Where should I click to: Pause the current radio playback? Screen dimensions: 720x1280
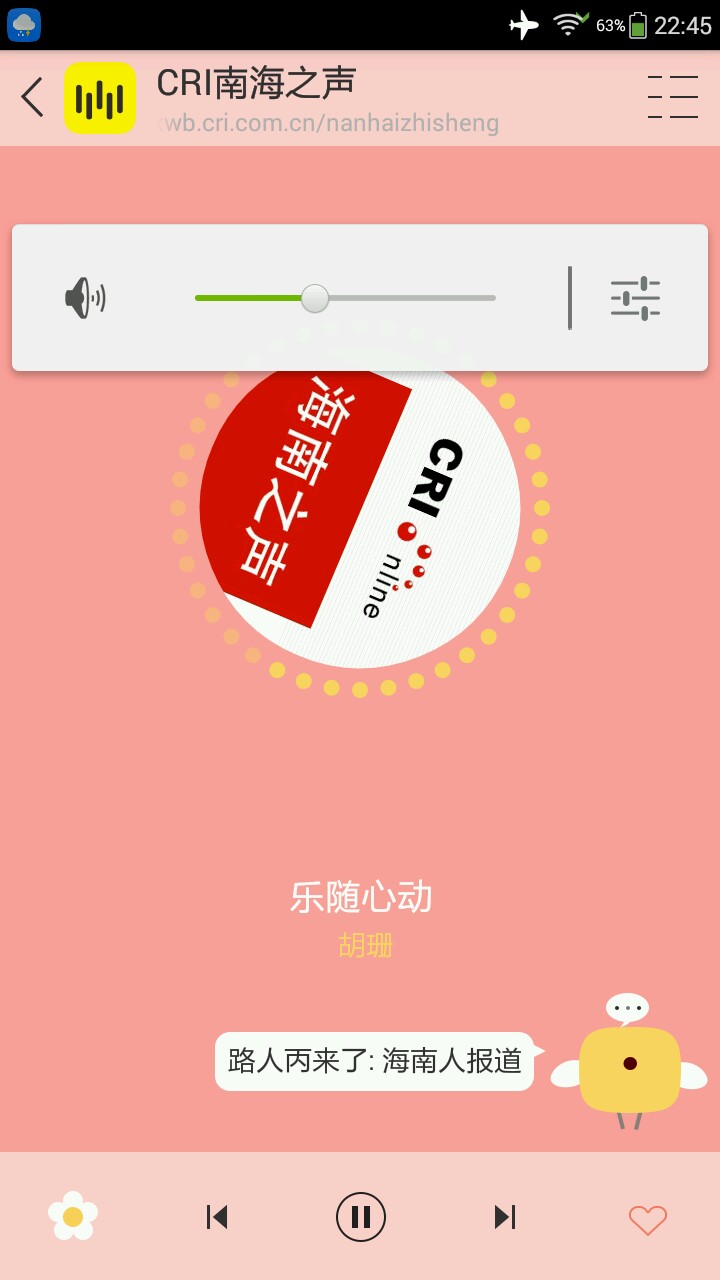(361, 1217)
